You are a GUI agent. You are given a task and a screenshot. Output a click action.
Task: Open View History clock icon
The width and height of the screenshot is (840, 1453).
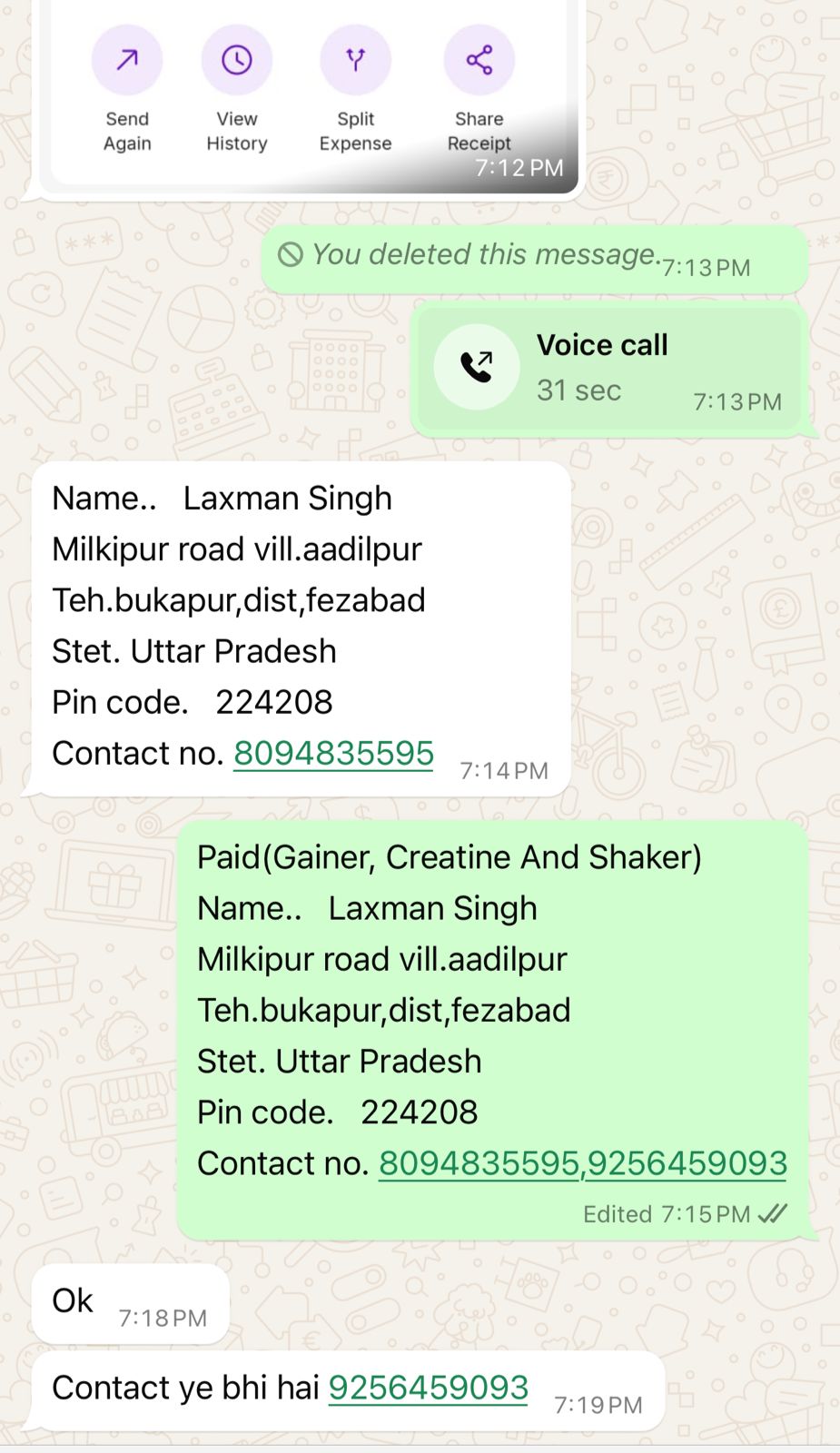pos(236,58)
